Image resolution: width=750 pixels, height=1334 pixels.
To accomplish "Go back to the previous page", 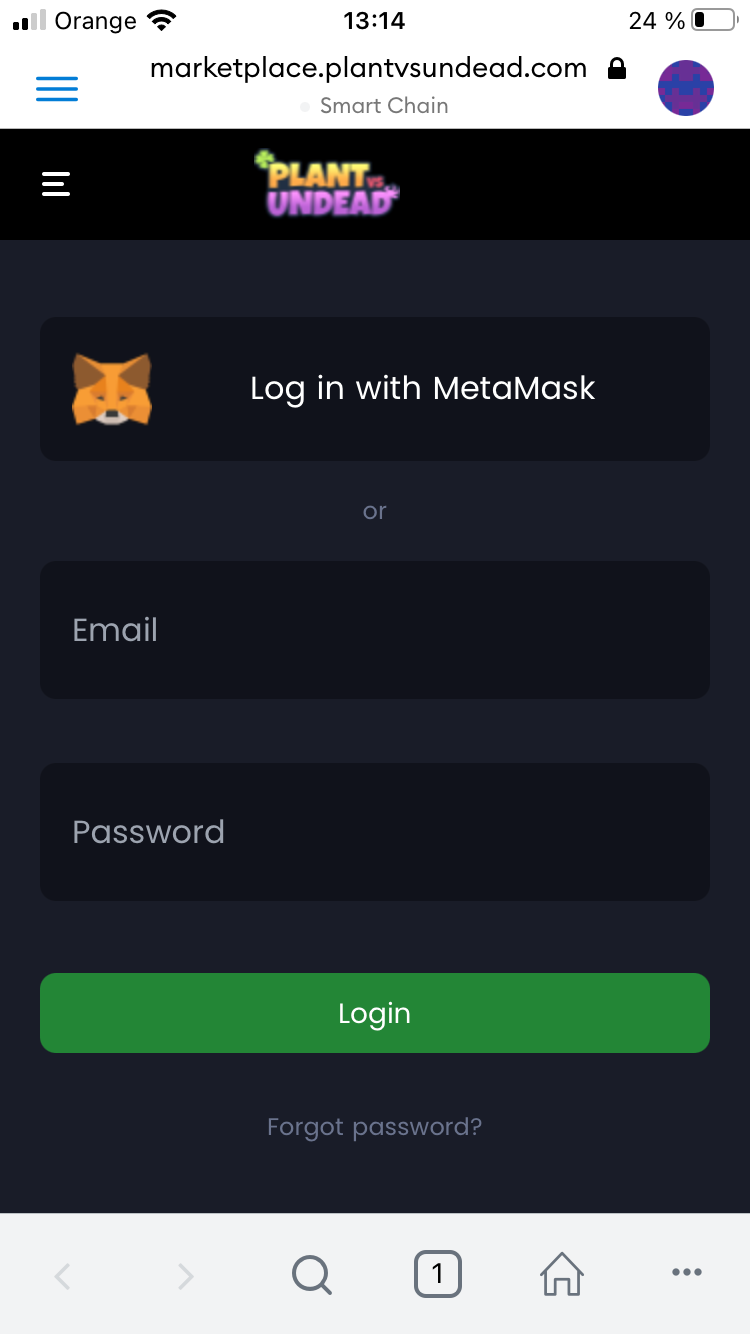I will (62, 1275).
